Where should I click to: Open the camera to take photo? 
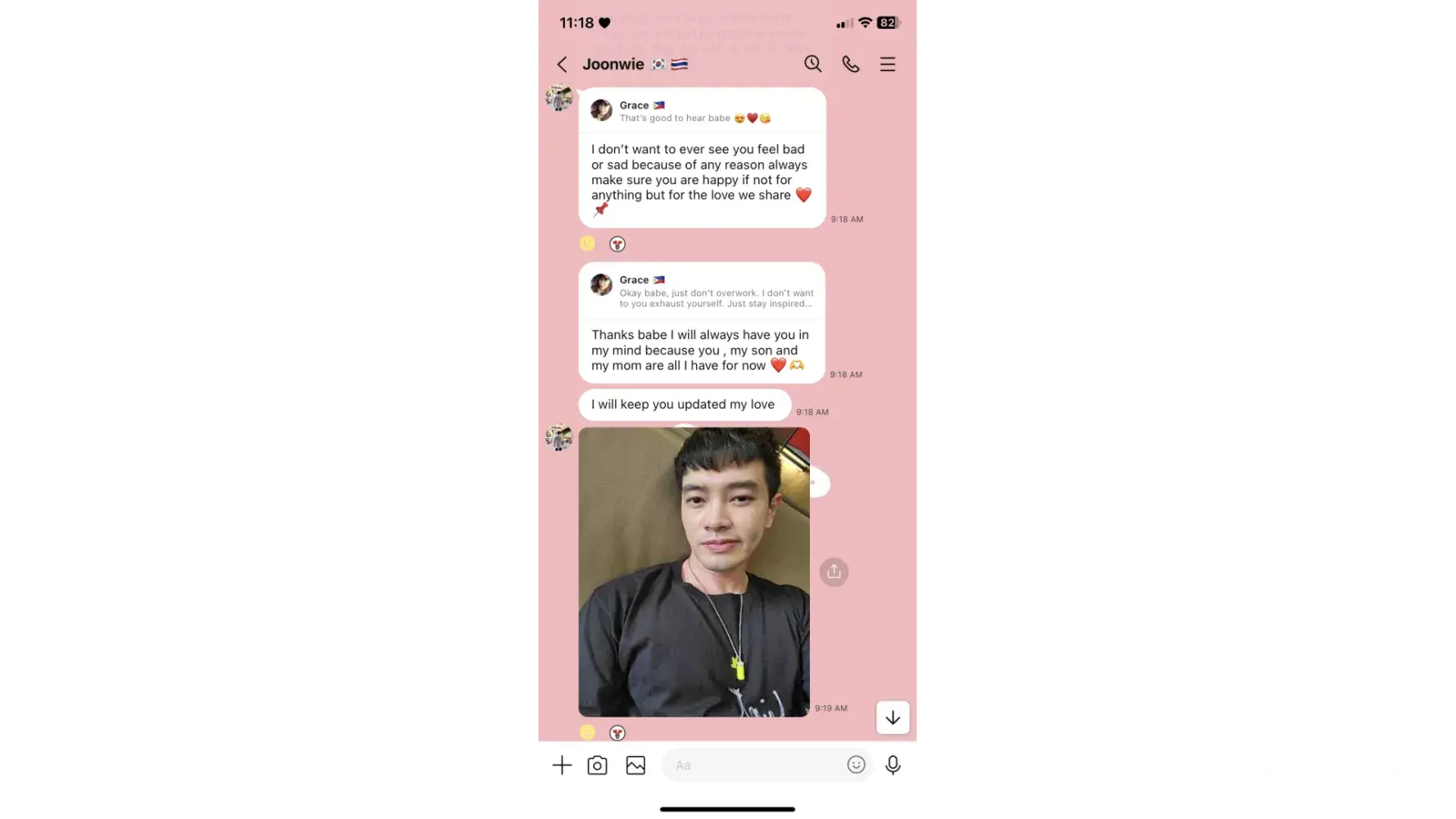pyautogui.click(x=598, y=766)
